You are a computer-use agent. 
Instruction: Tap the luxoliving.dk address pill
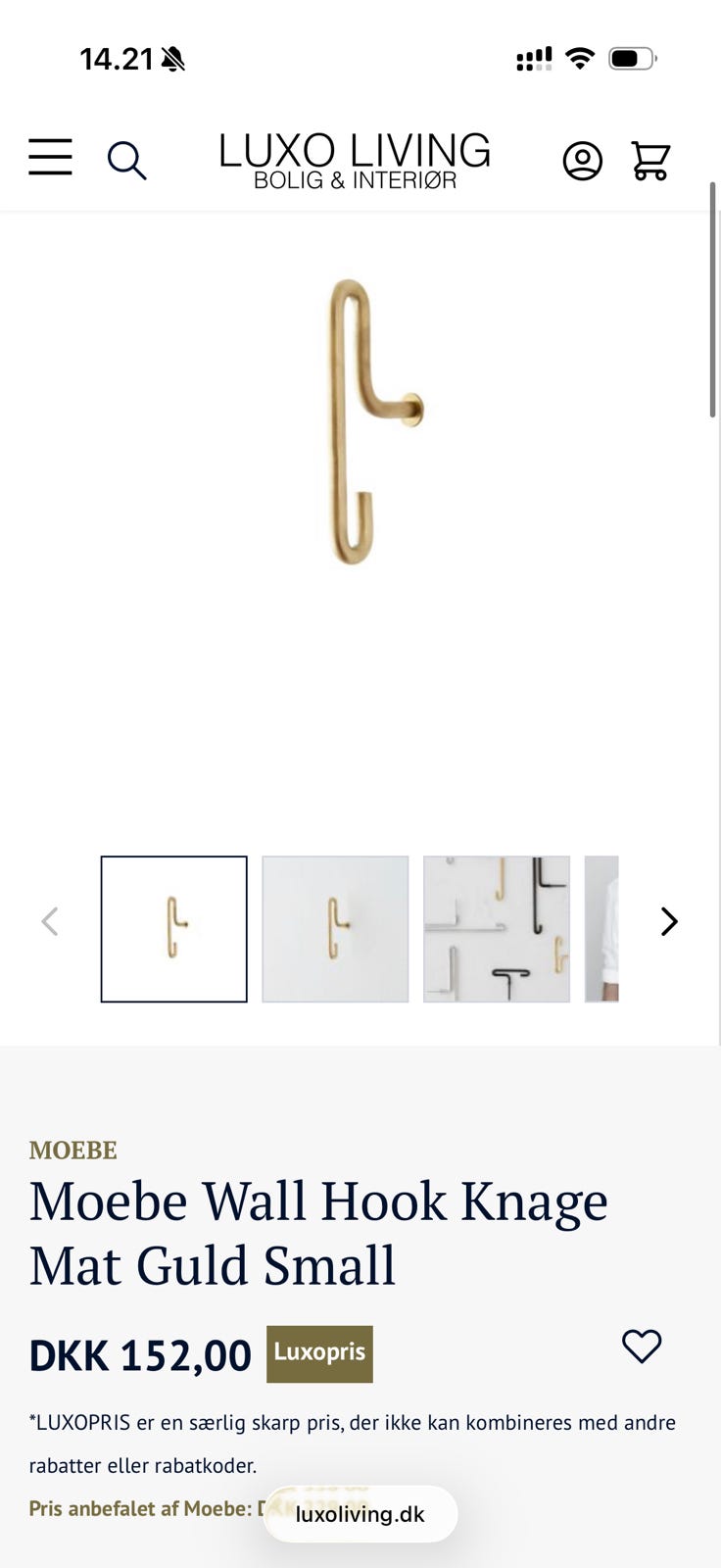click(360, 1514)
